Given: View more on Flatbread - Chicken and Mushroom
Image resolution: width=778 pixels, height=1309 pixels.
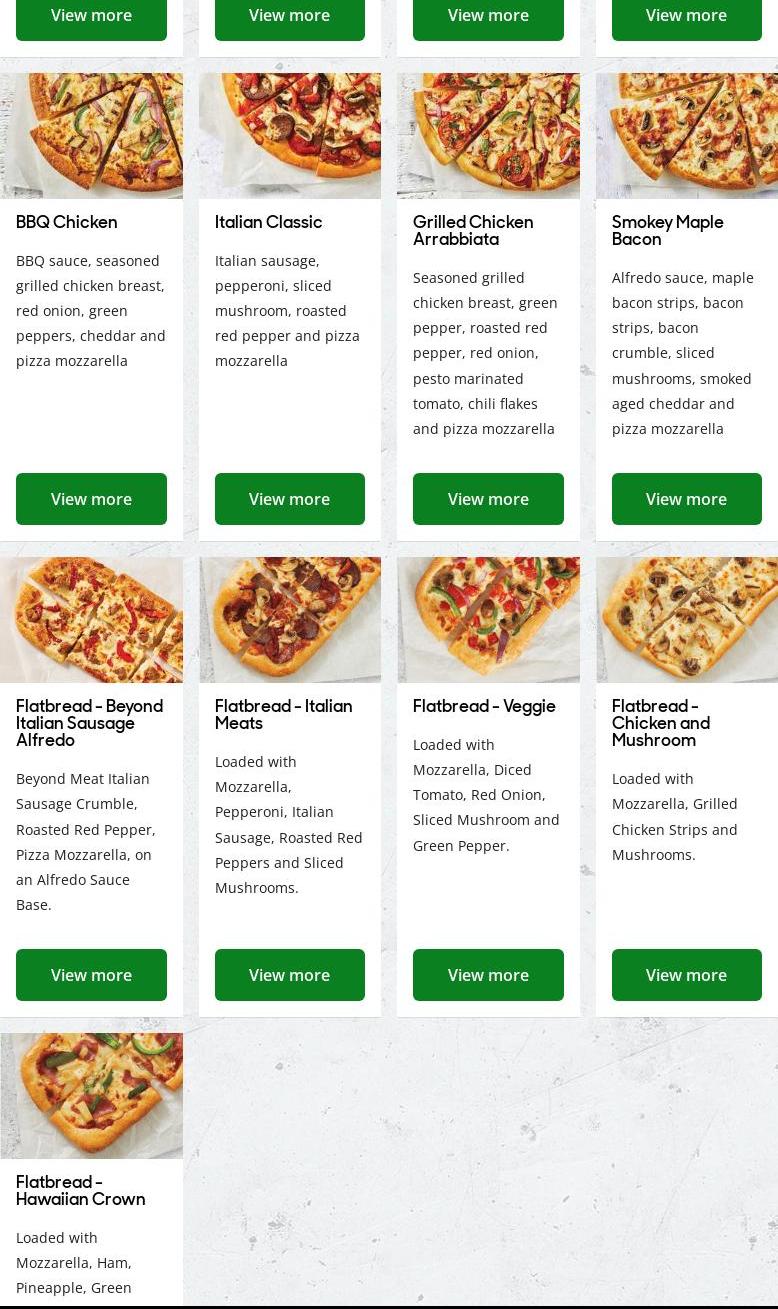Looking at the screenshot, I should pos(686,975).
